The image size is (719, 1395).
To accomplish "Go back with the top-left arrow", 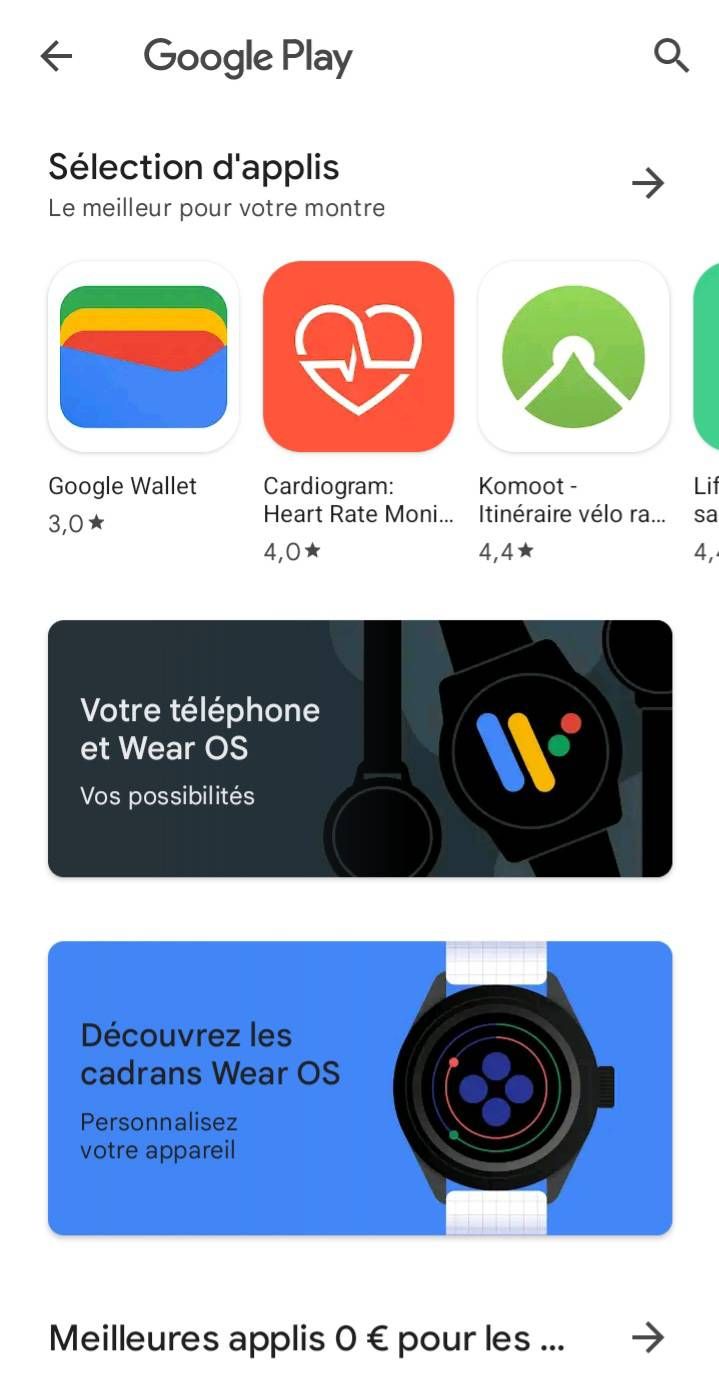I will 56,56.
